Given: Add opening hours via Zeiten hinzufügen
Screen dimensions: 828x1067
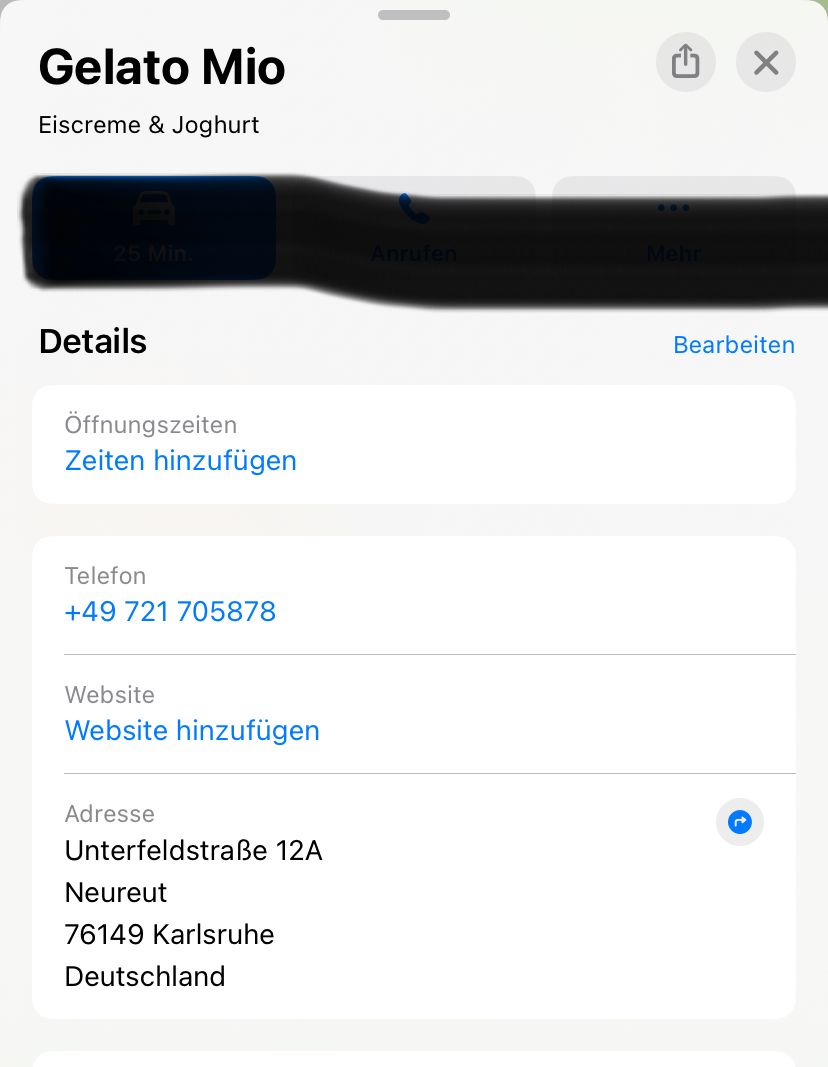Looking at the screenshot, I should tap(181, 461).
